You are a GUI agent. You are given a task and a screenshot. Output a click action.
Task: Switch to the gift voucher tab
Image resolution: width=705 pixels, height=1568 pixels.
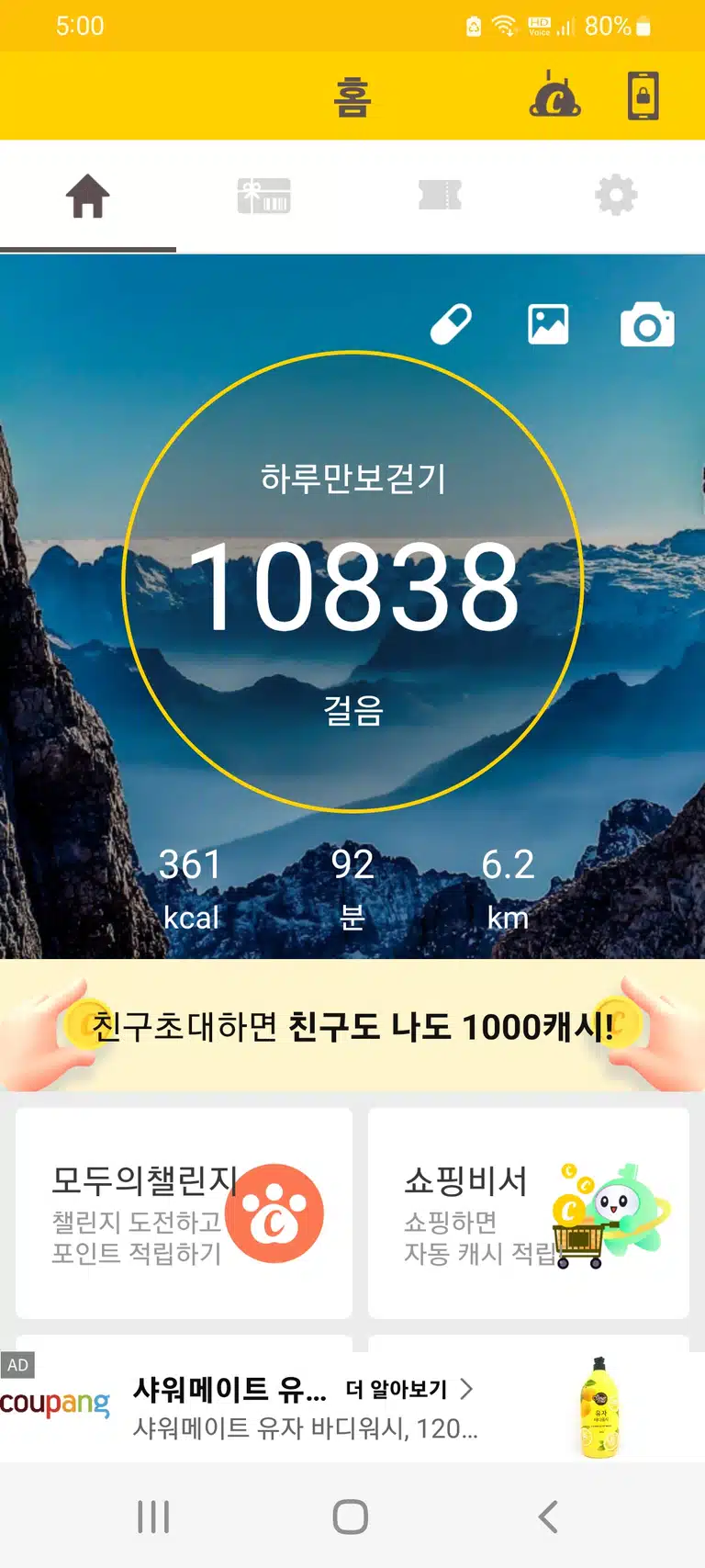[264, 196]
